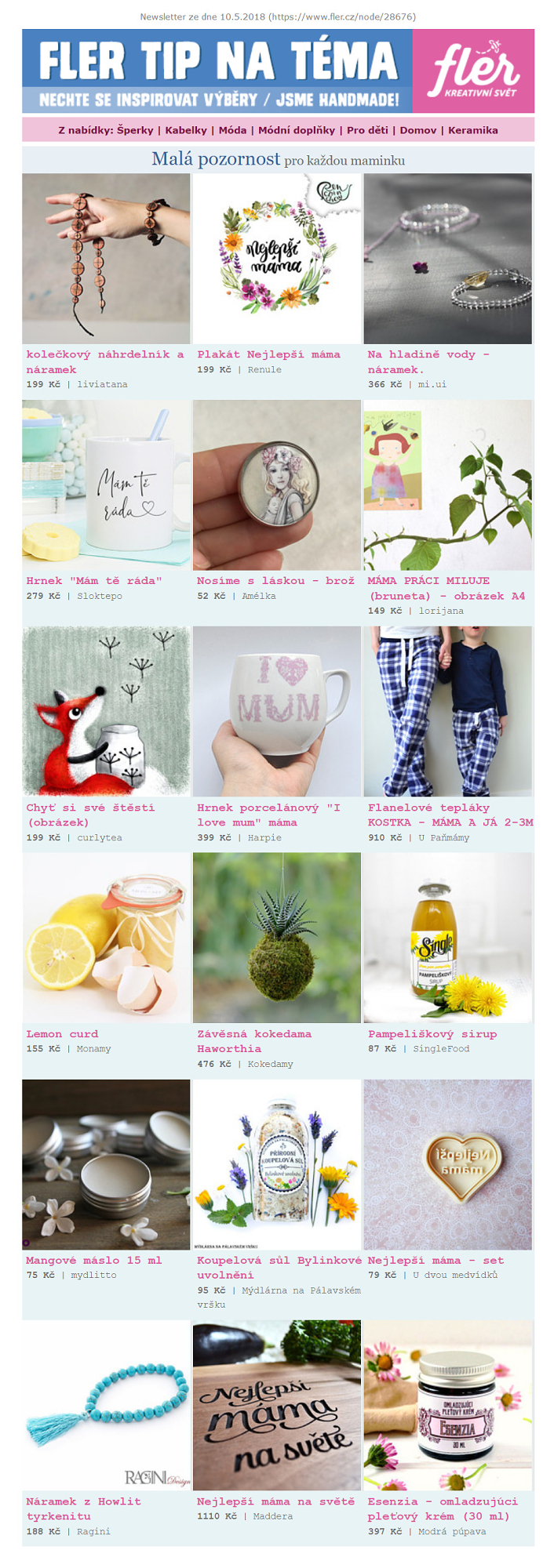Open the Módní doplňky category
The width and height of the screenshot is (554, 1568).
[296, 130]
